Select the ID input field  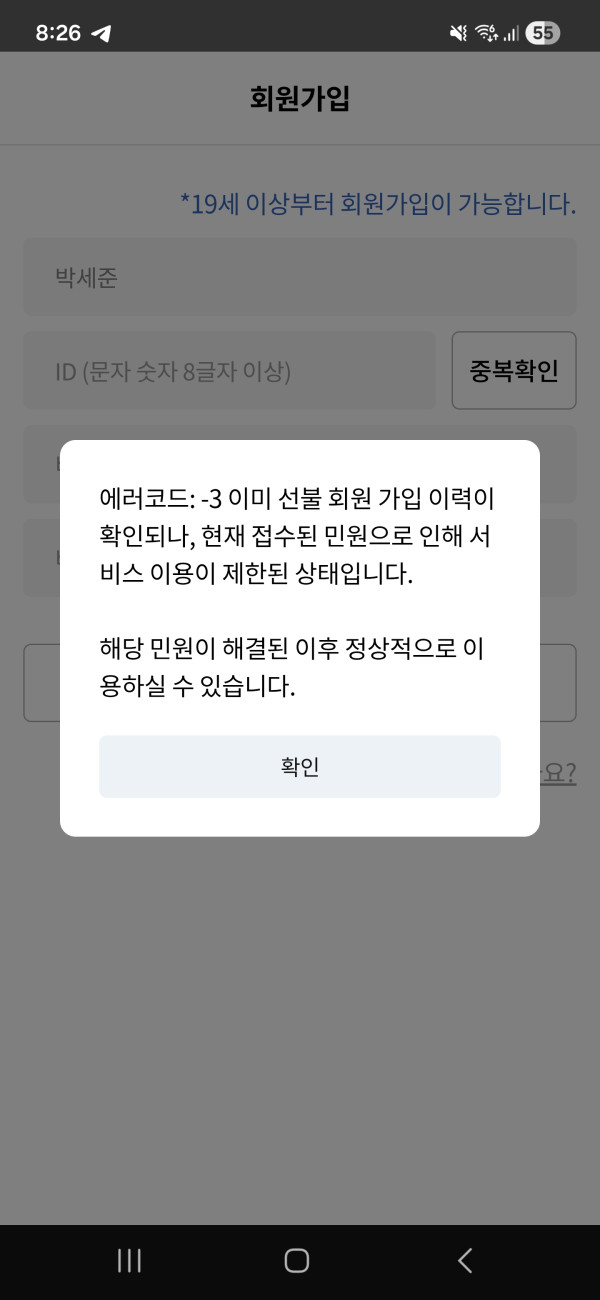[x=229, y=371]
